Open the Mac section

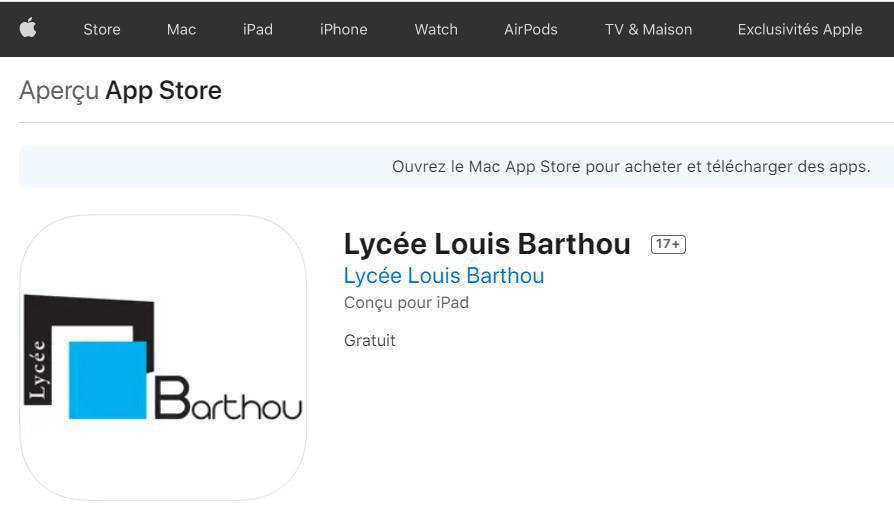(x=181, y=29)
